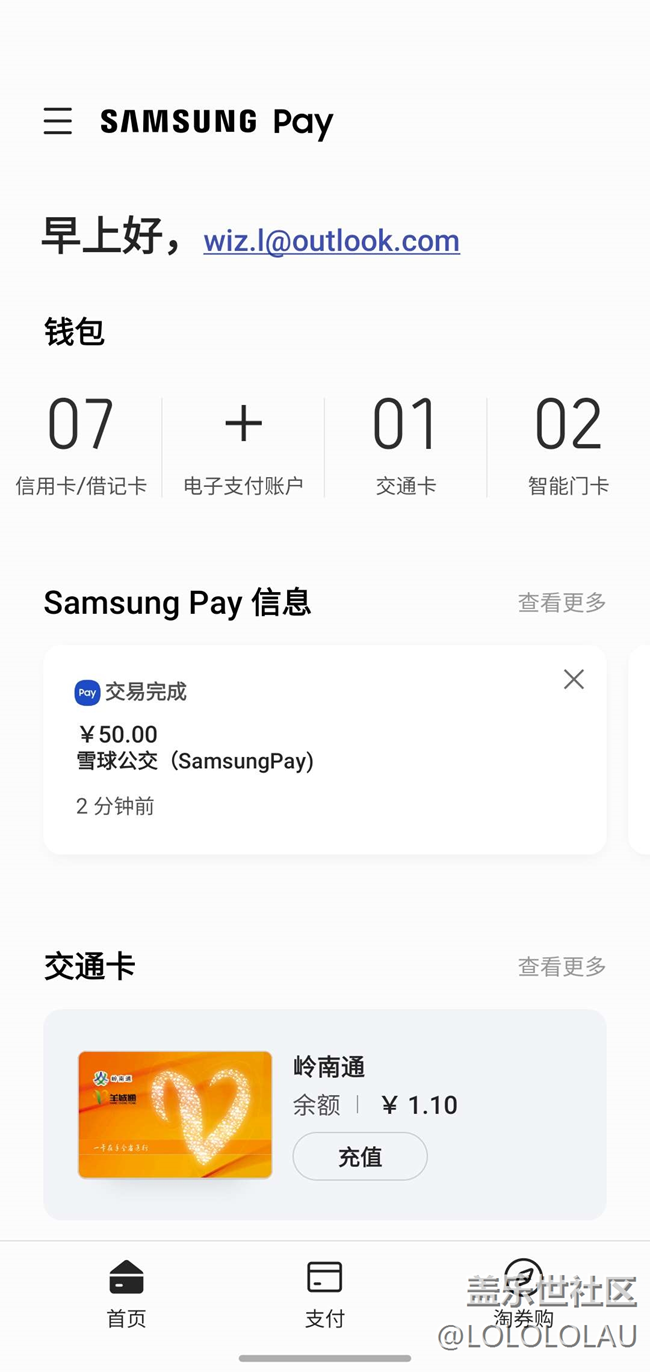The width and height of the screenshot is (650, 1372).
Task: Switch to the 首页 tab
Action: tap(126, 1294)
